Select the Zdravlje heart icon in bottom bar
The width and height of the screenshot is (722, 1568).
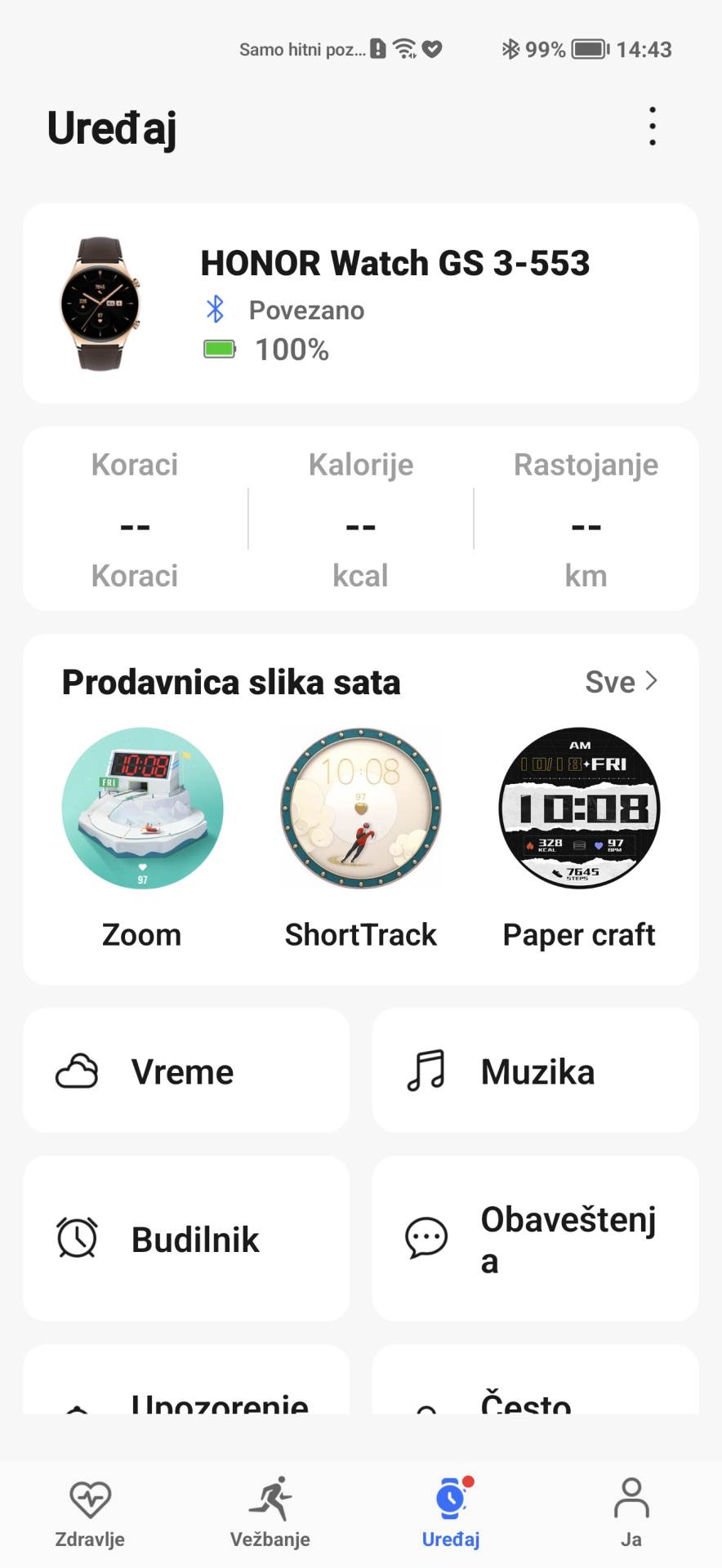click(x=91, y=1499)
